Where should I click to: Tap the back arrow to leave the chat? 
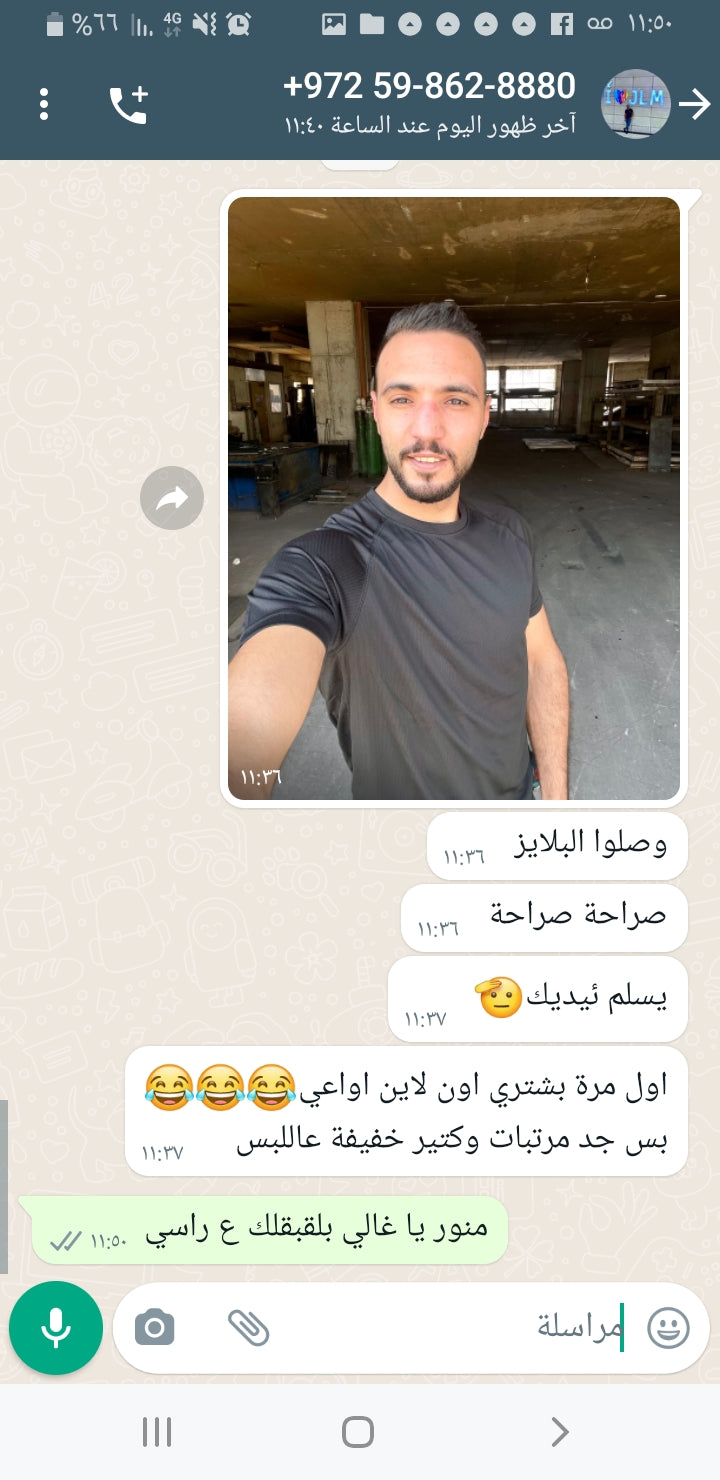pyautogui.click(x=694, y=104)
